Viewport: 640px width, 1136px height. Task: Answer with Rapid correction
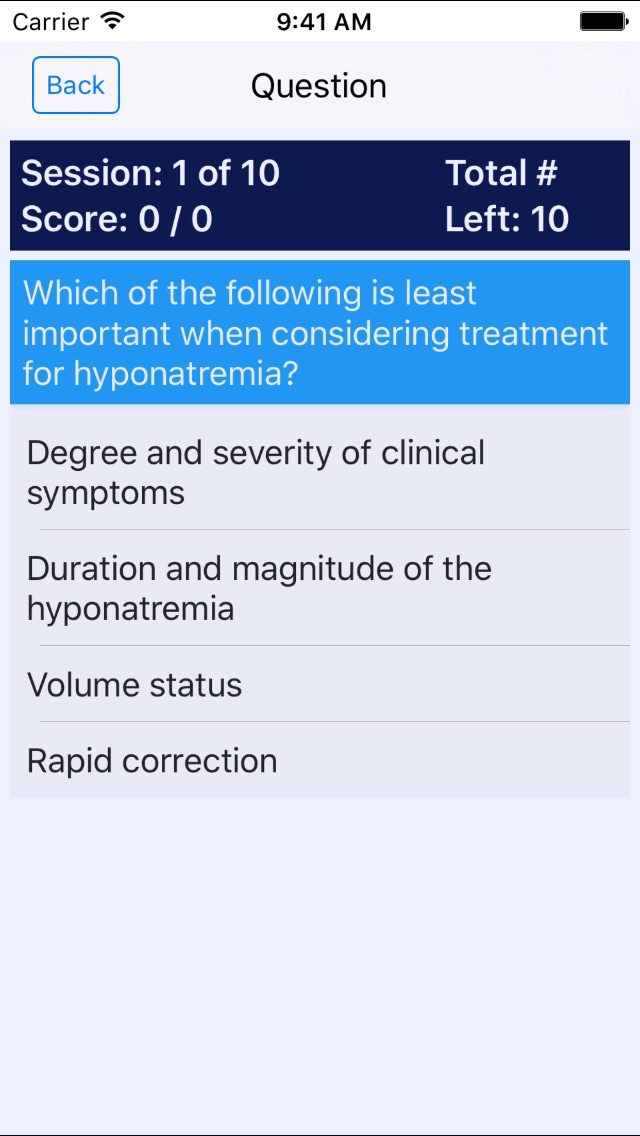point(320,760)
